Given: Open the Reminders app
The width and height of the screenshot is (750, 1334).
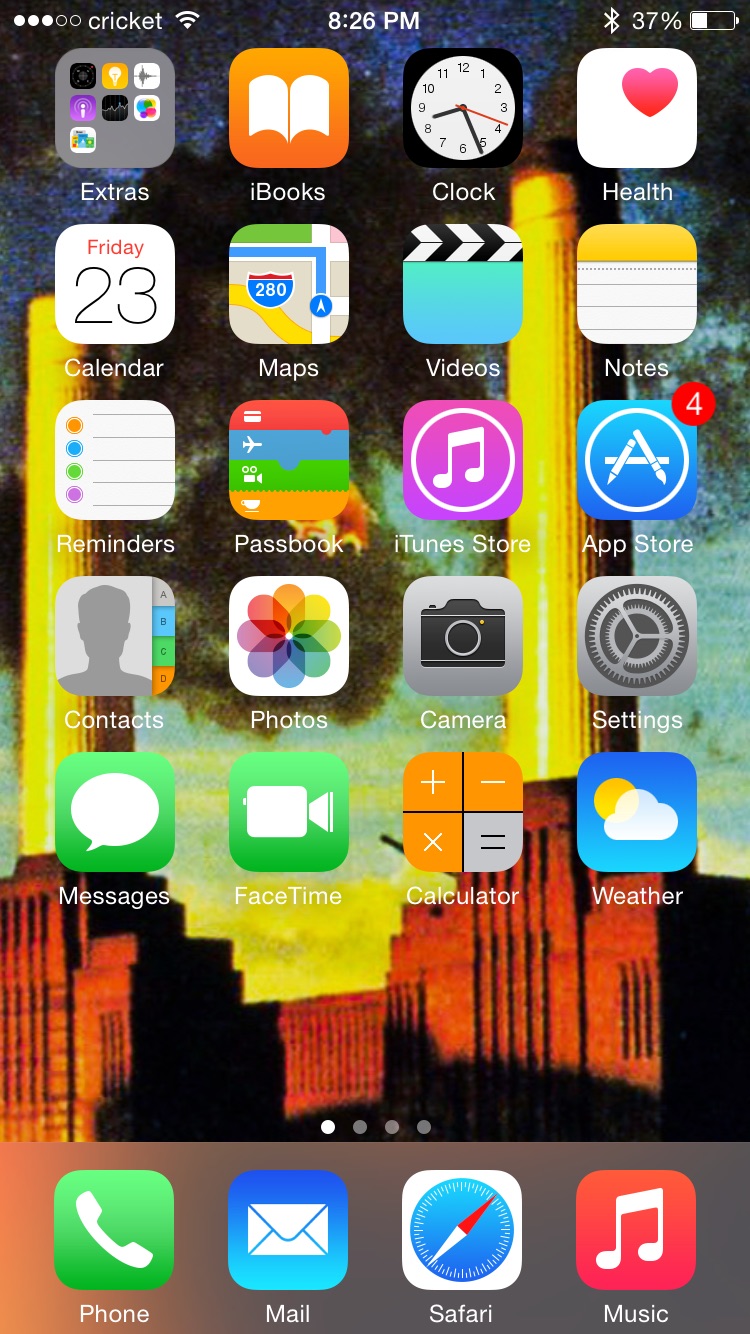Looking at the screenshot, I should pos(115,460).
